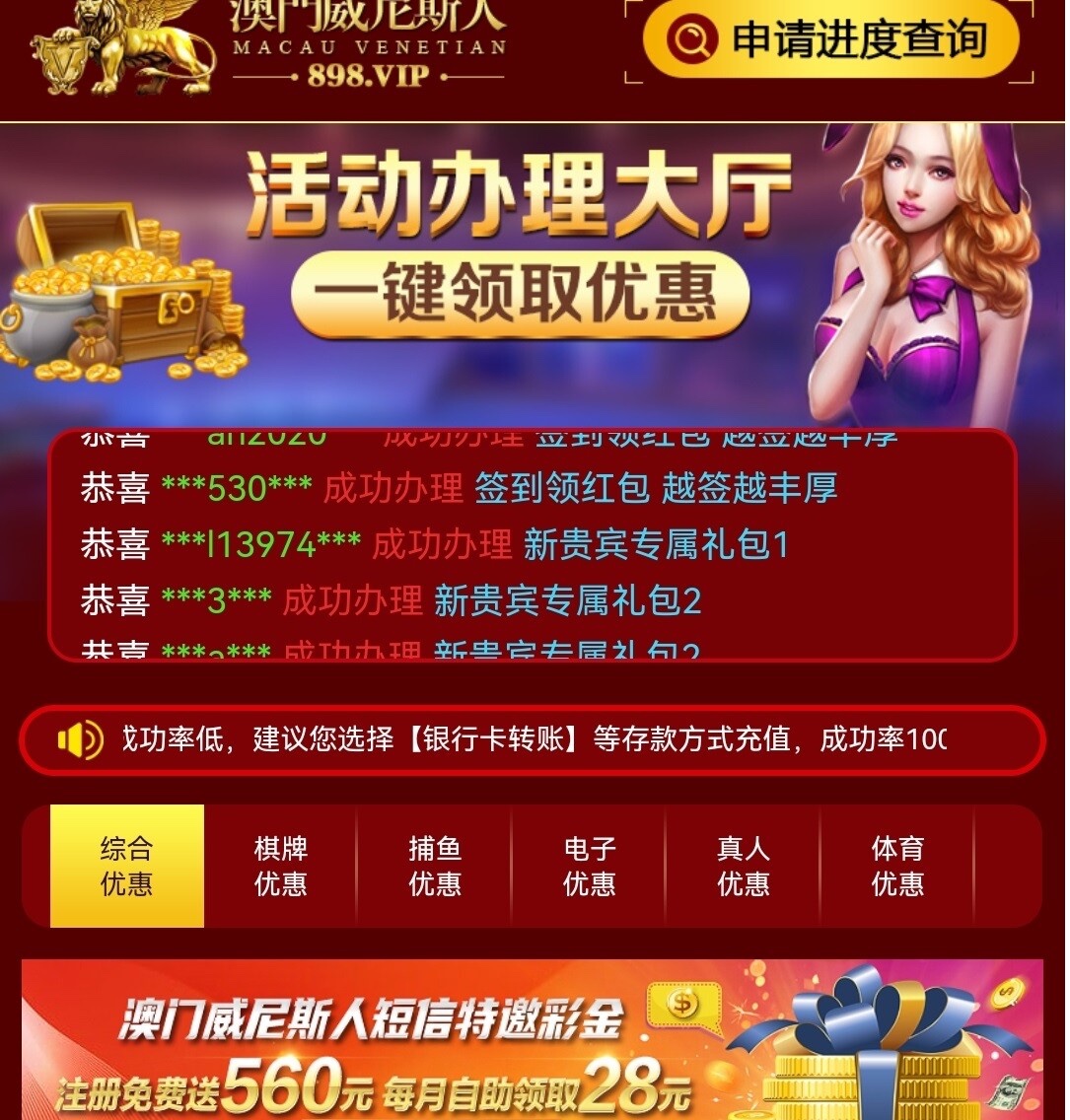Open the 短信特邀彩金 promotion card
Image resolution: width=1070 pixels, height=1120 pixels.
[533, 1040]
